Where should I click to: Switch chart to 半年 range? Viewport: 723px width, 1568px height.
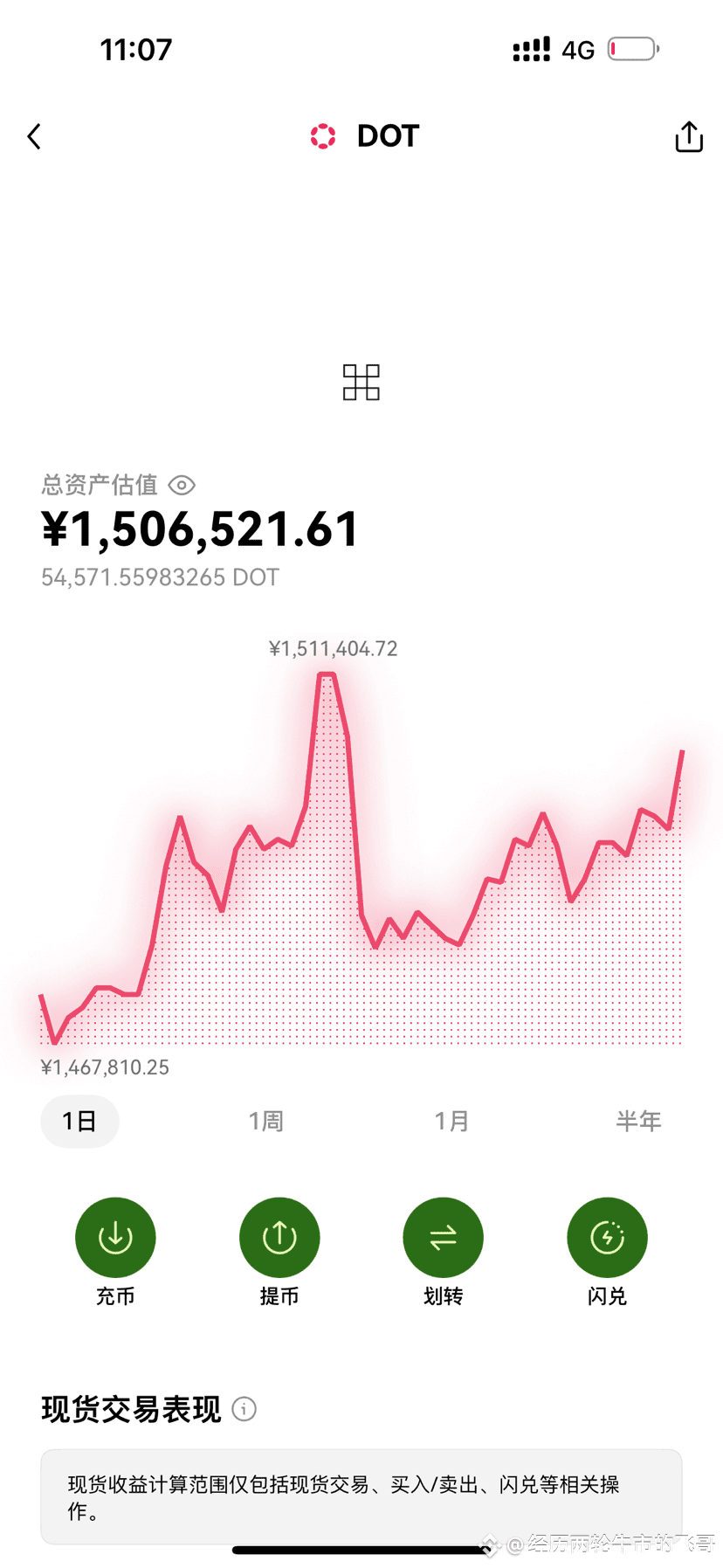coord(638,1121)
